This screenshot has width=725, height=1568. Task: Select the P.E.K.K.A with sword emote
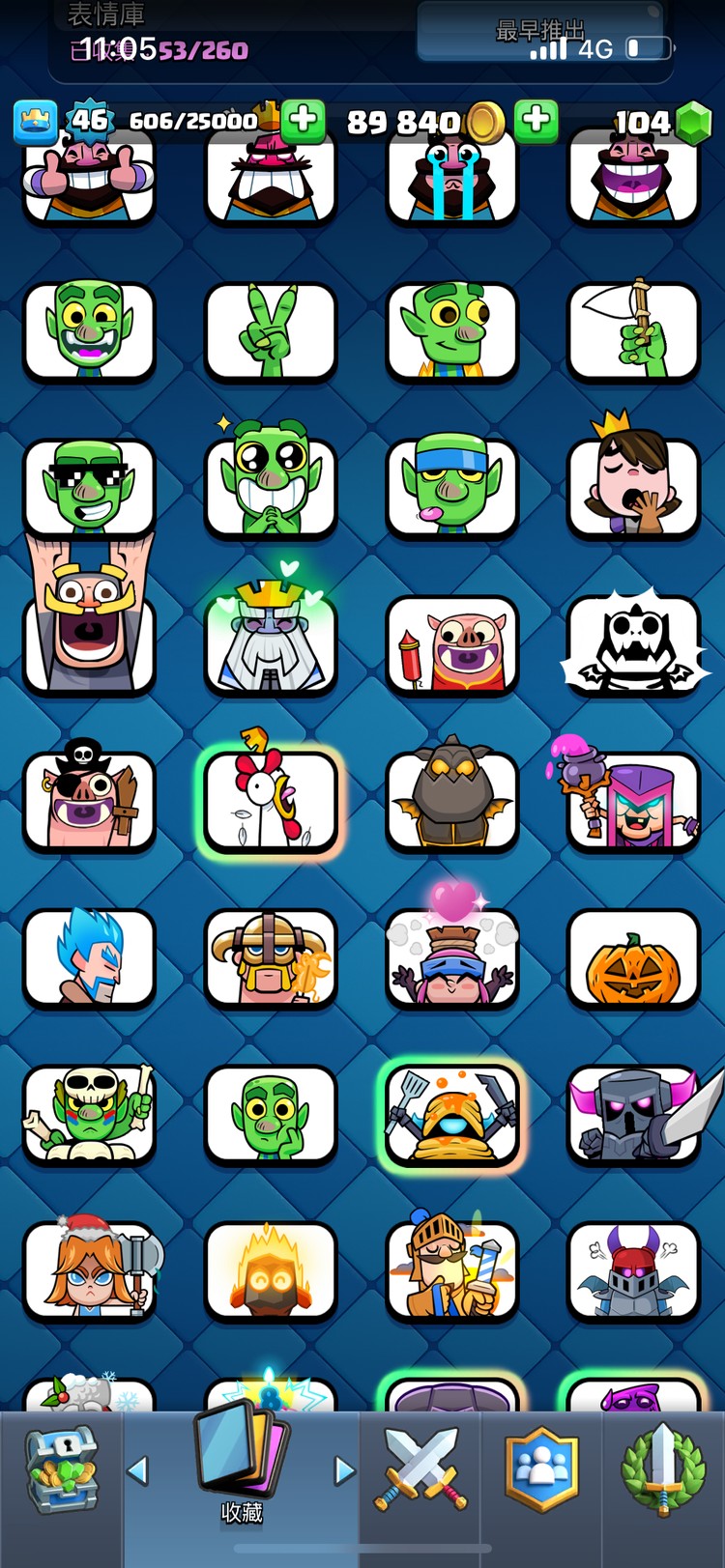(x=633, y=1115)
